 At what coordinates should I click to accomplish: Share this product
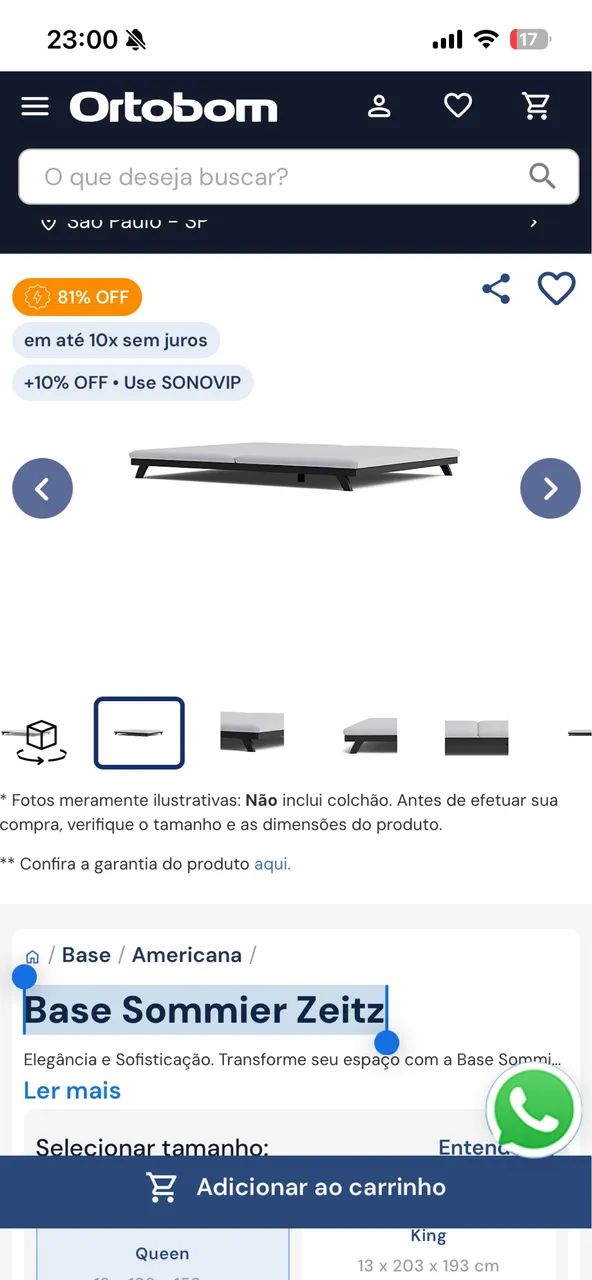point(496,289)
